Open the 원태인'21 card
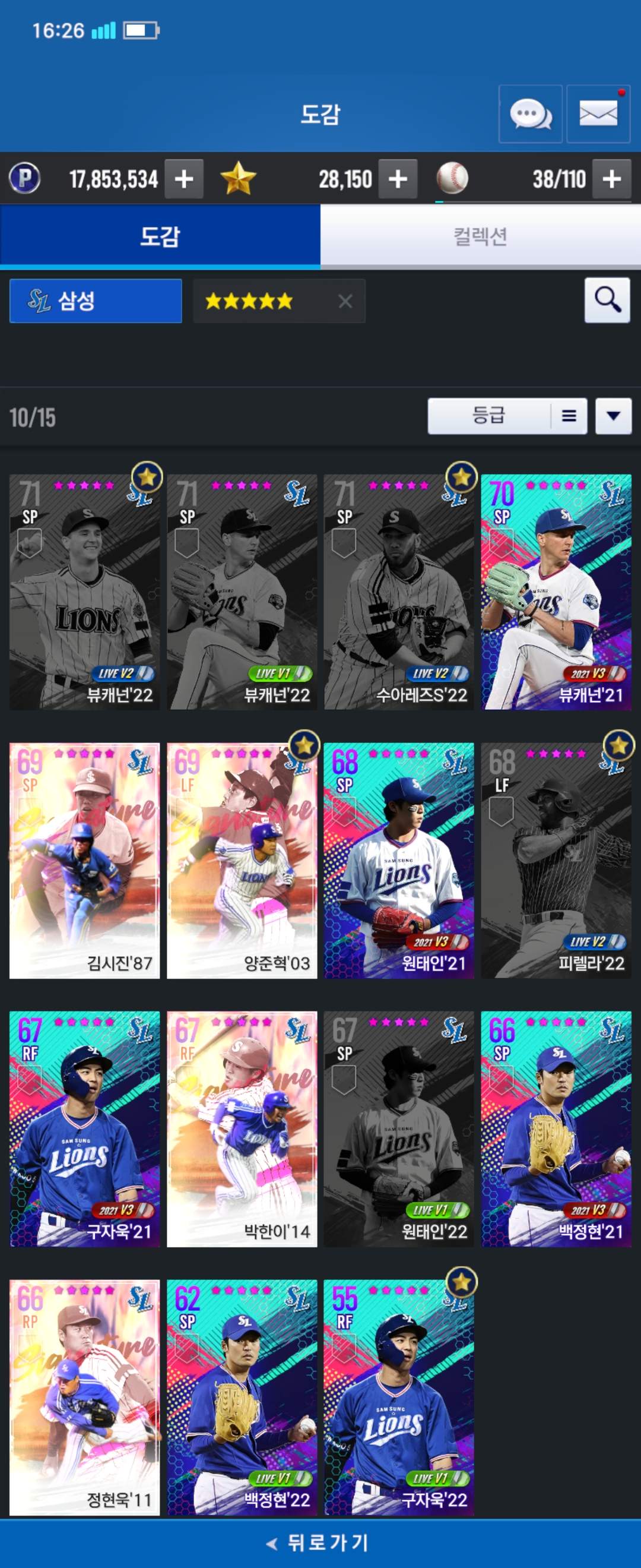 tap(399, 860)
